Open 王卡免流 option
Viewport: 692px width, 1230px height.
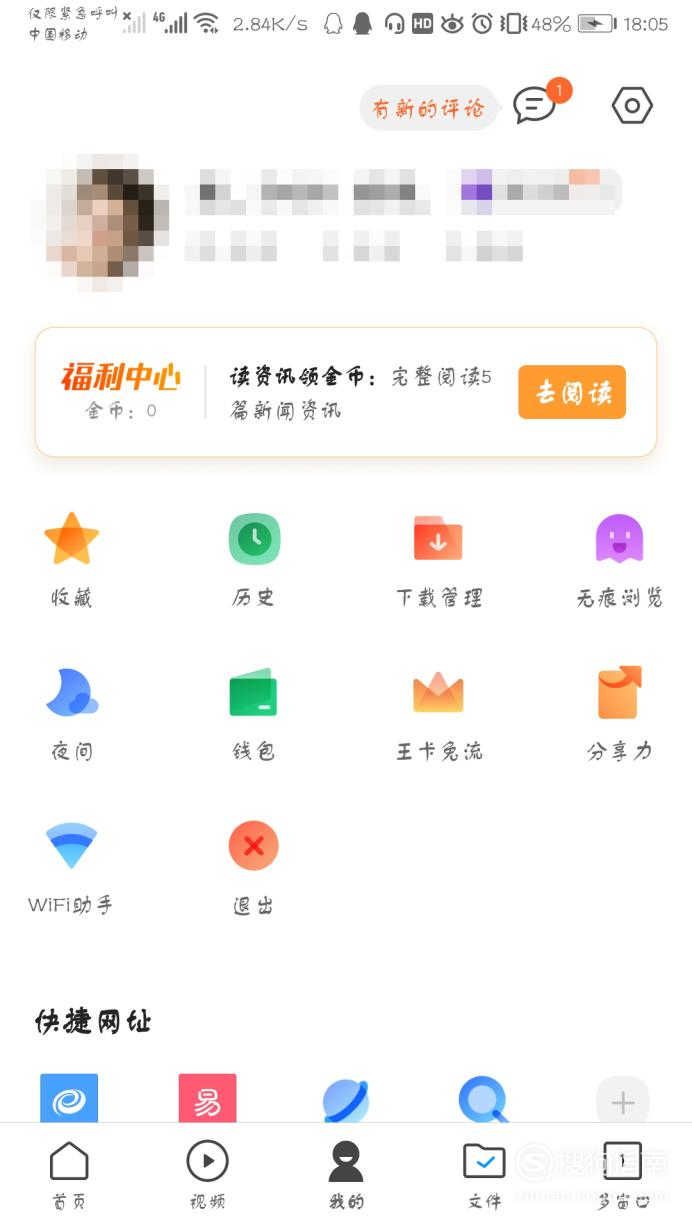(438, 713)
